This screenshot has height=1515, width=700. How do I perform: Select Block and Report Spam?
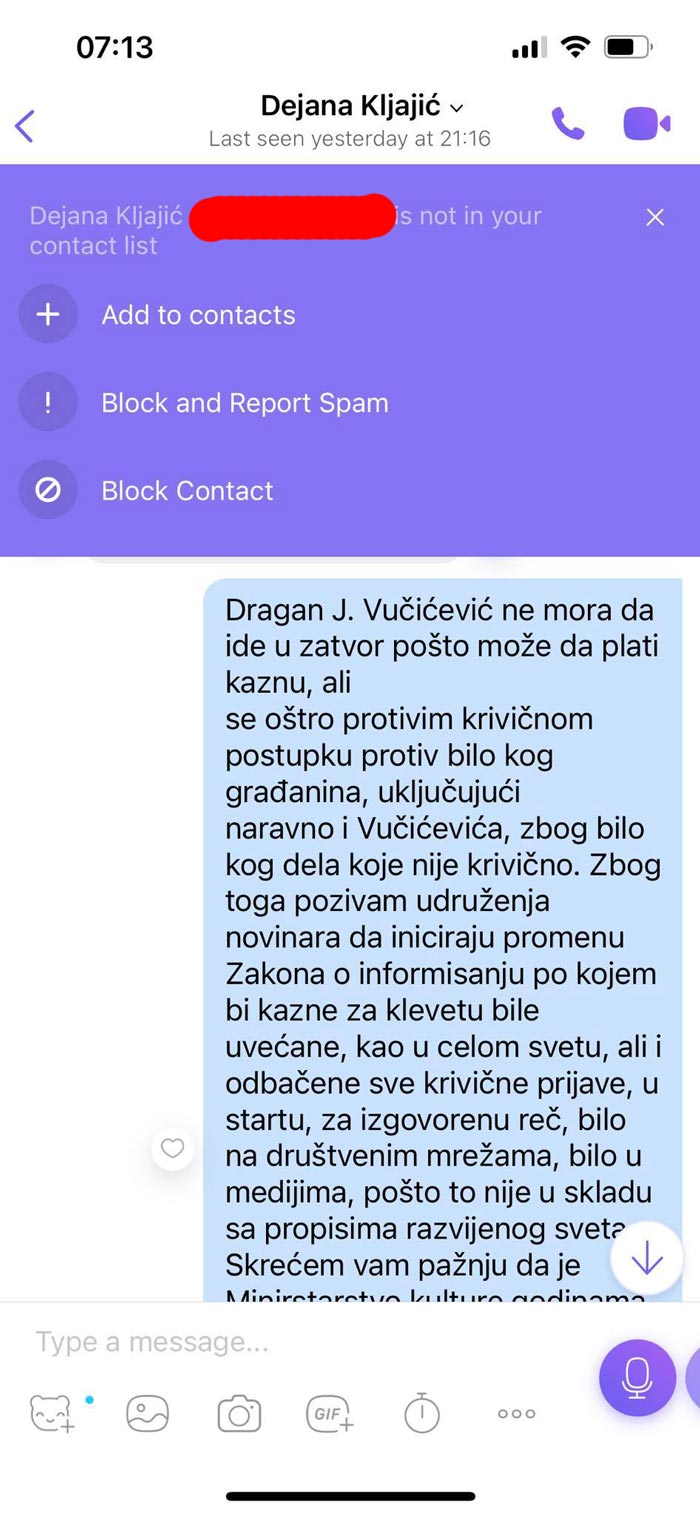pyautogui.click(x=245, y=403)
